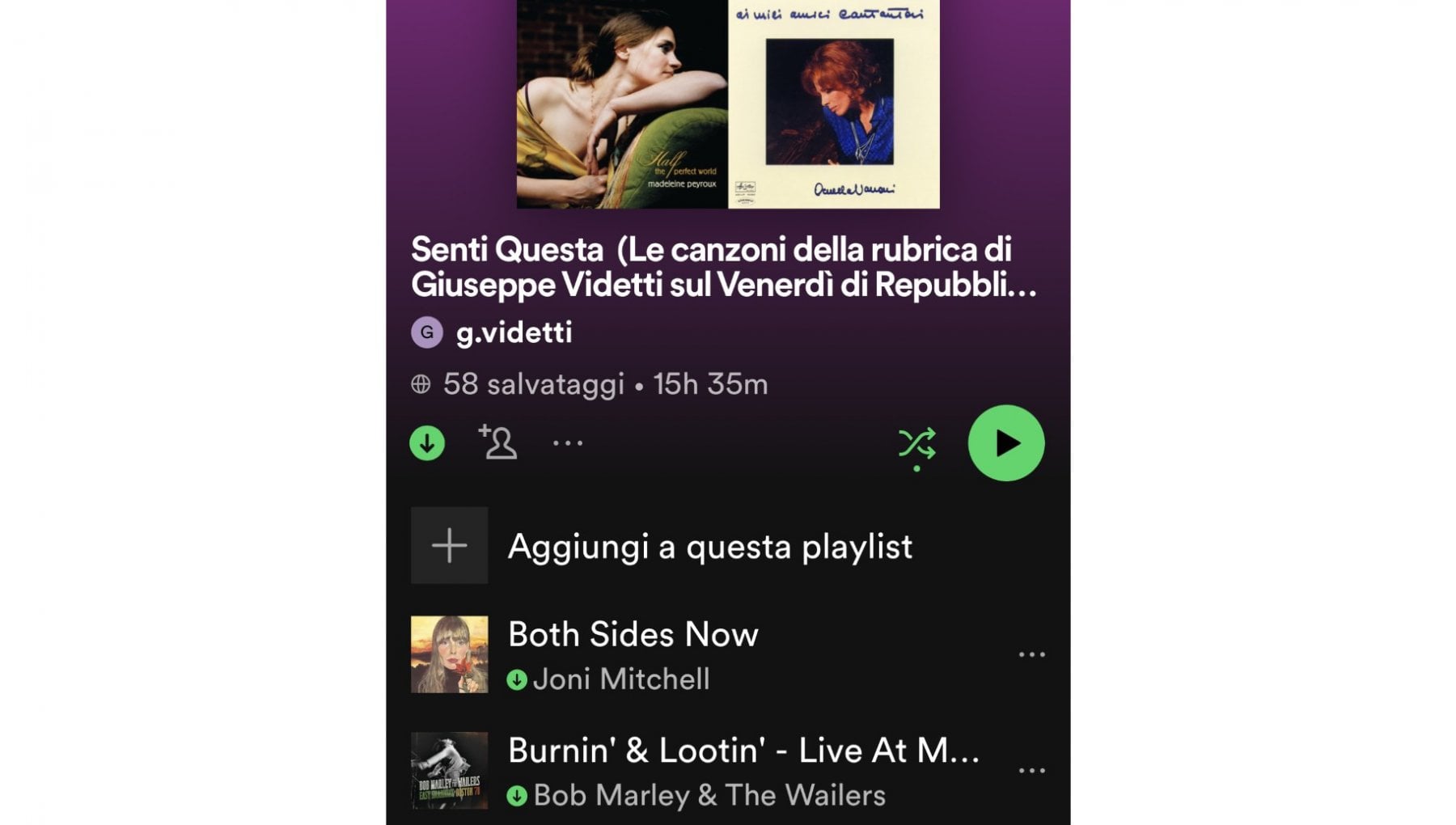Tap Aggiungi a questa playlist

pos(709,547)
